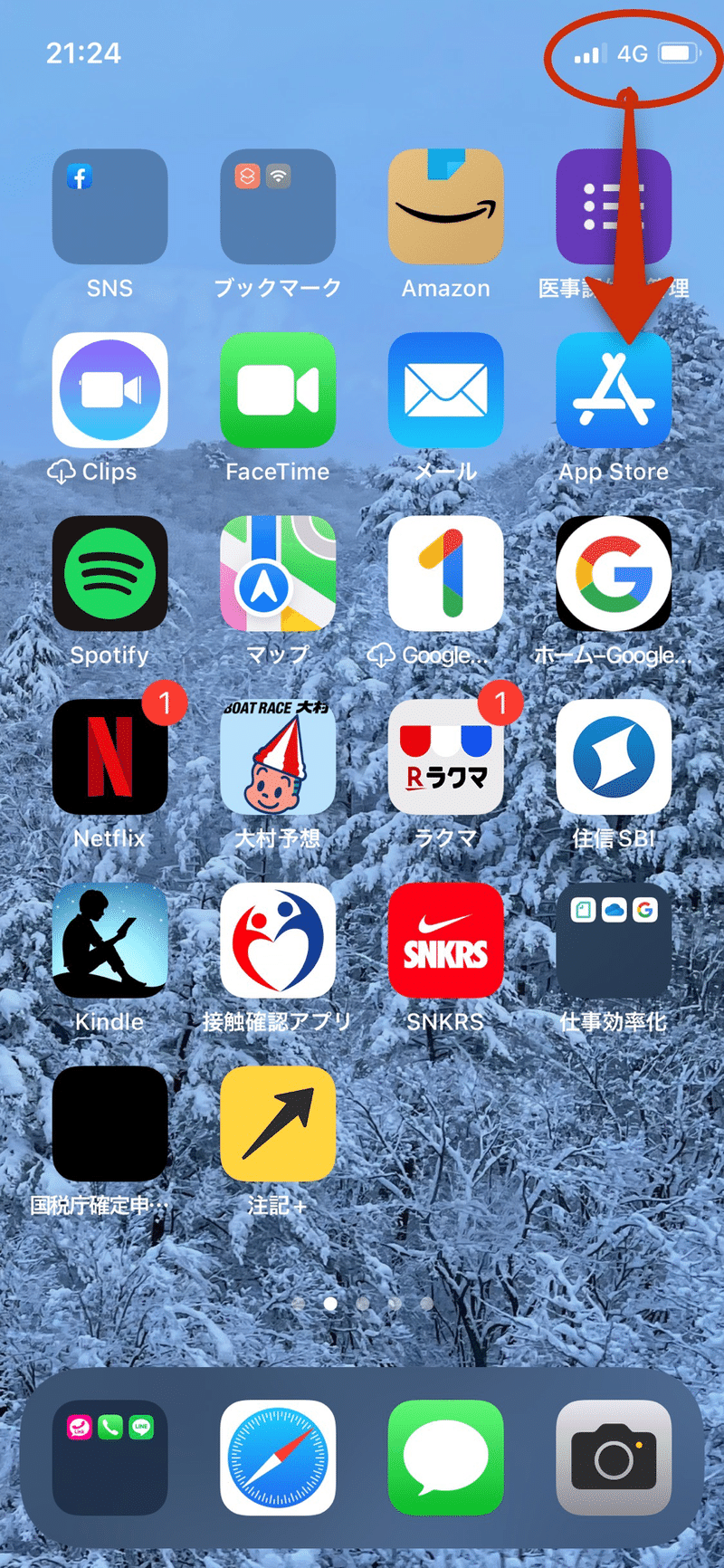Open the マップ app
Screen dimensions: 724x1568
click(x=278, y=574)
